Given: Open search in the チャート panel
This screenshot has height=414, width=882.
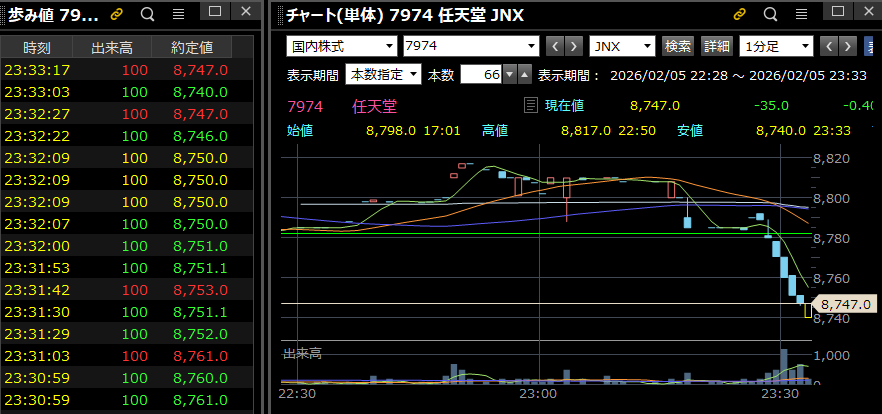Looking at the screenshot, I should (x=770, y=15).
